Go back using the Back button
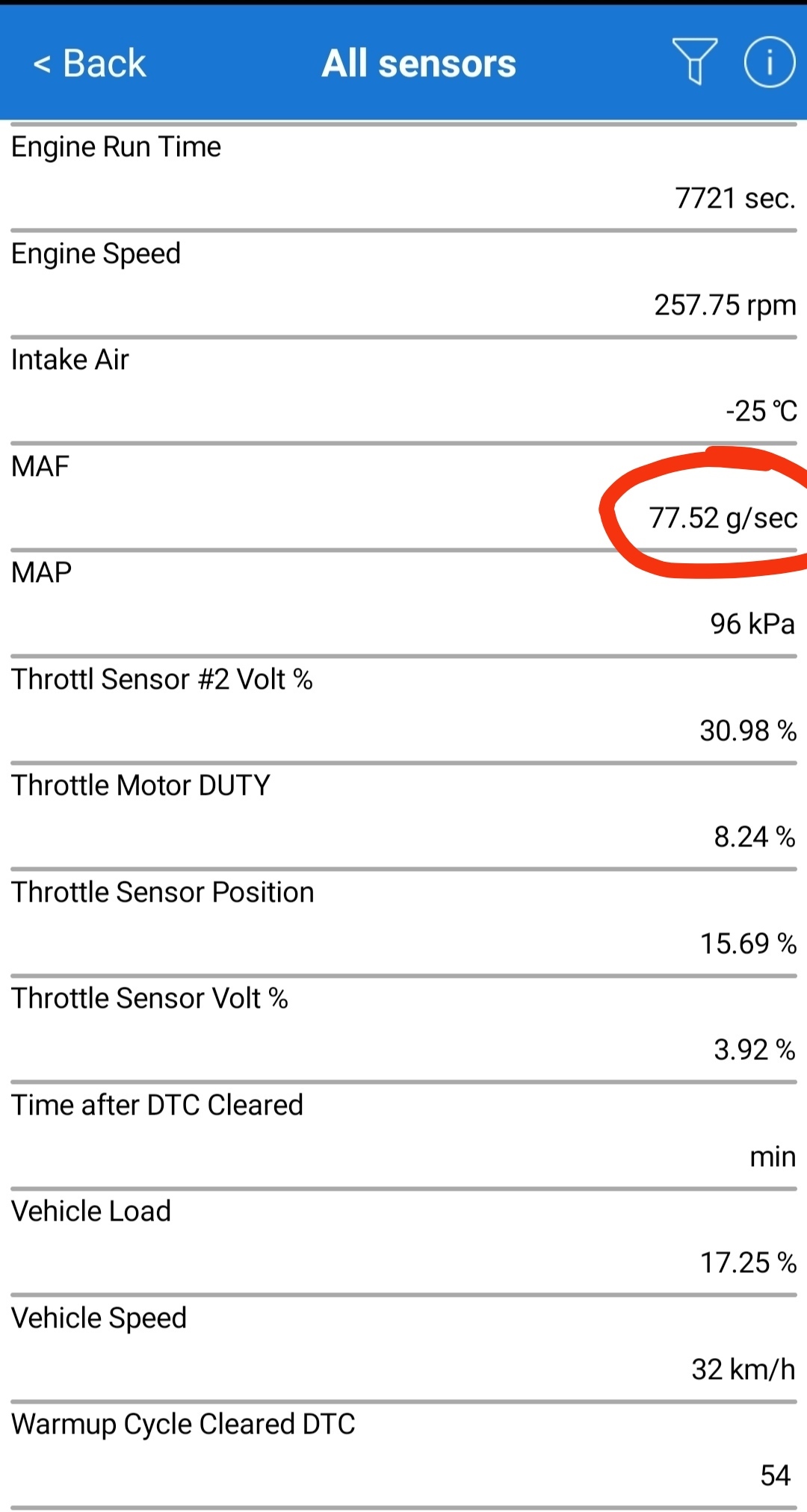 (x=90, y=63)
